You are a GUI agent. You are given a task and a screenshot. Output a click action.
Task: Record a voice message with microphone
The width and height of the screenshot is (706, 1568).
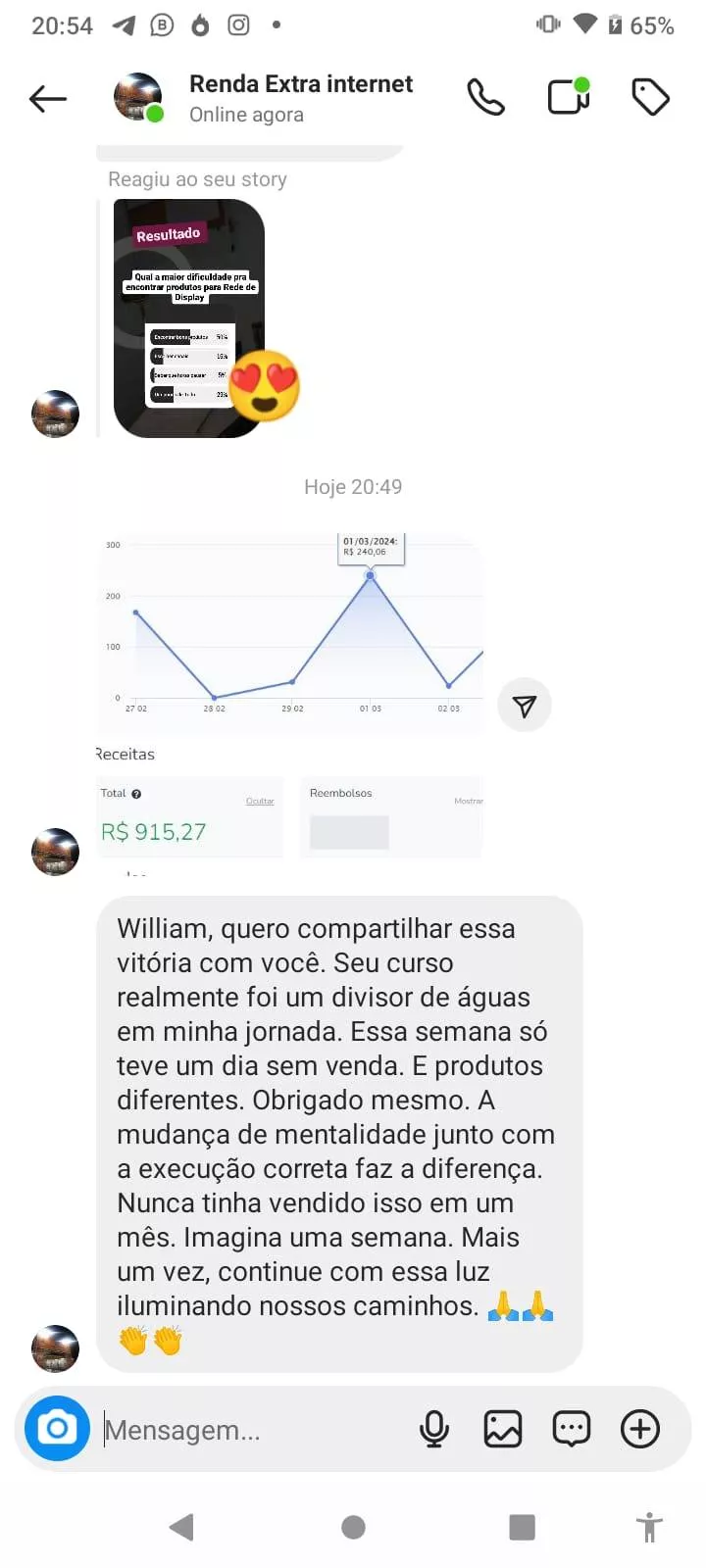(434, 1429)
